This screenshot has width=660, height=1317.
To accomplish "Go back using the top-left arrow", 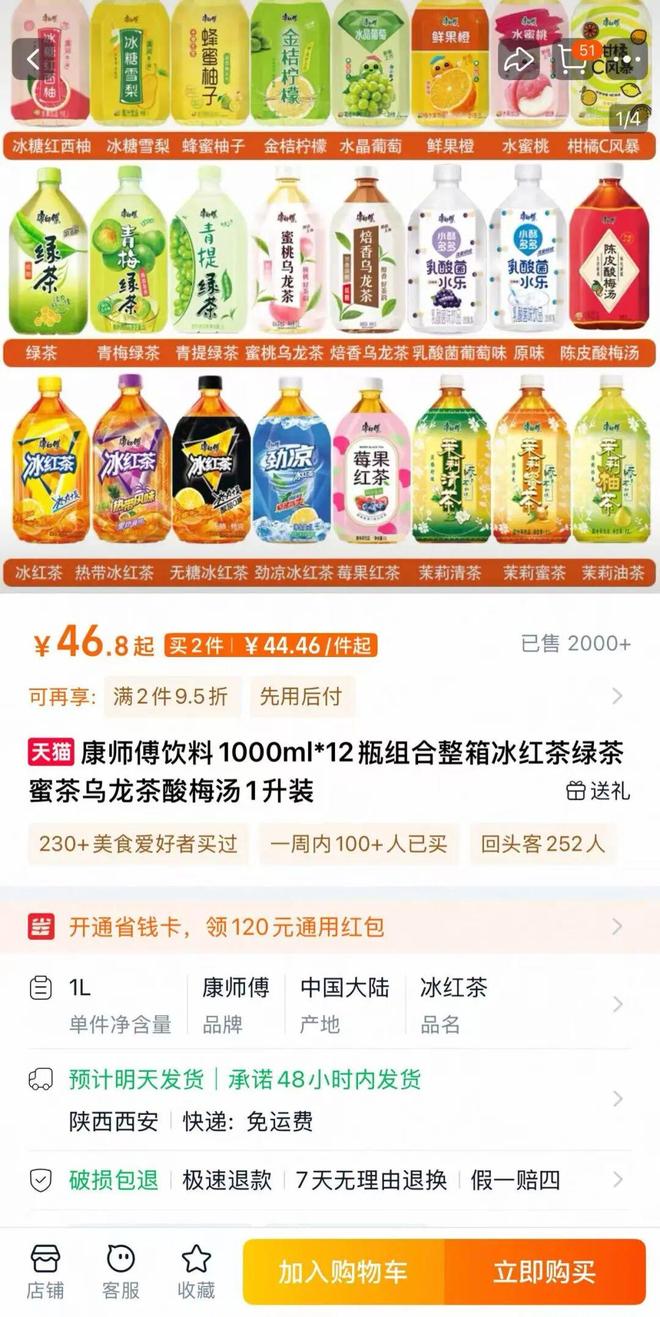I will 33,59.
